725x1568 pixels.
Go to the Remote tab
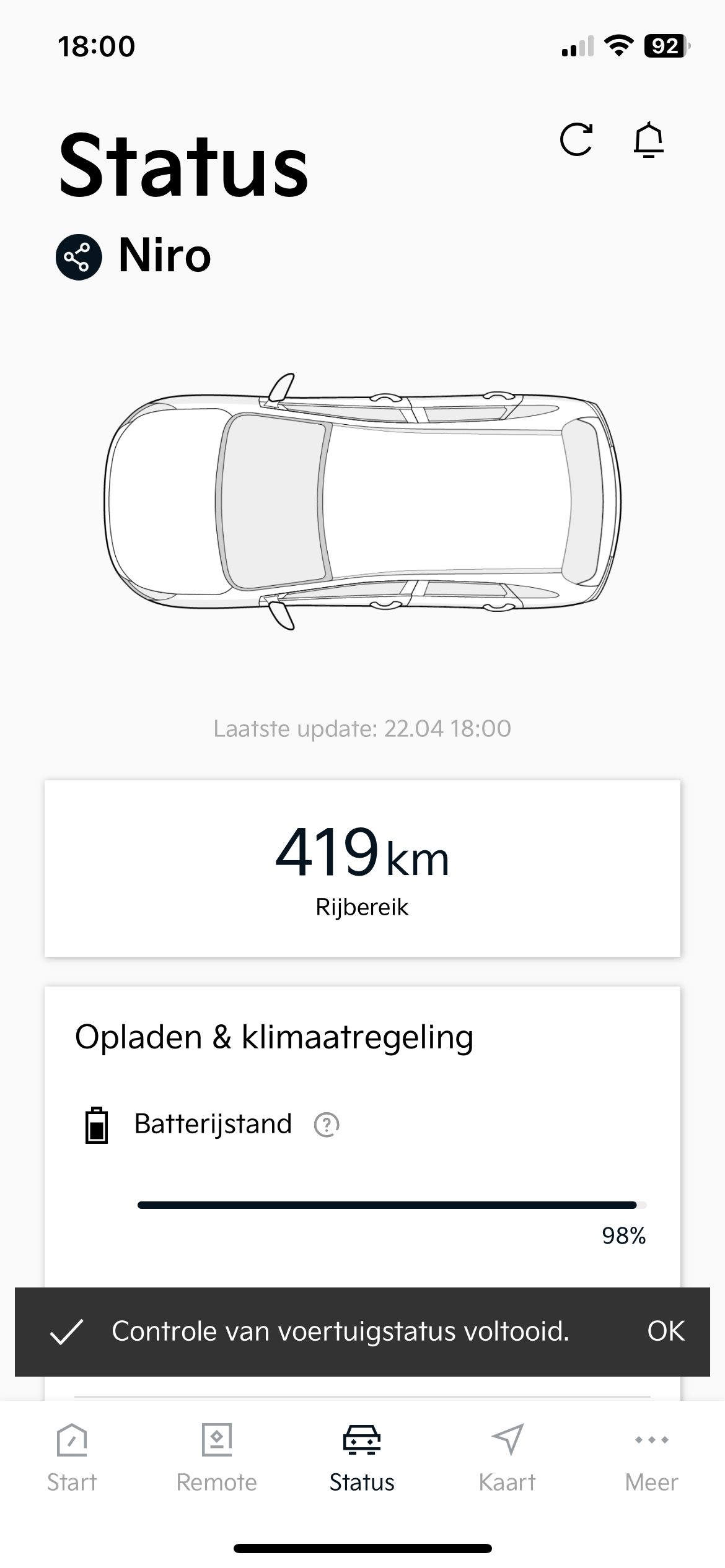217,1457
